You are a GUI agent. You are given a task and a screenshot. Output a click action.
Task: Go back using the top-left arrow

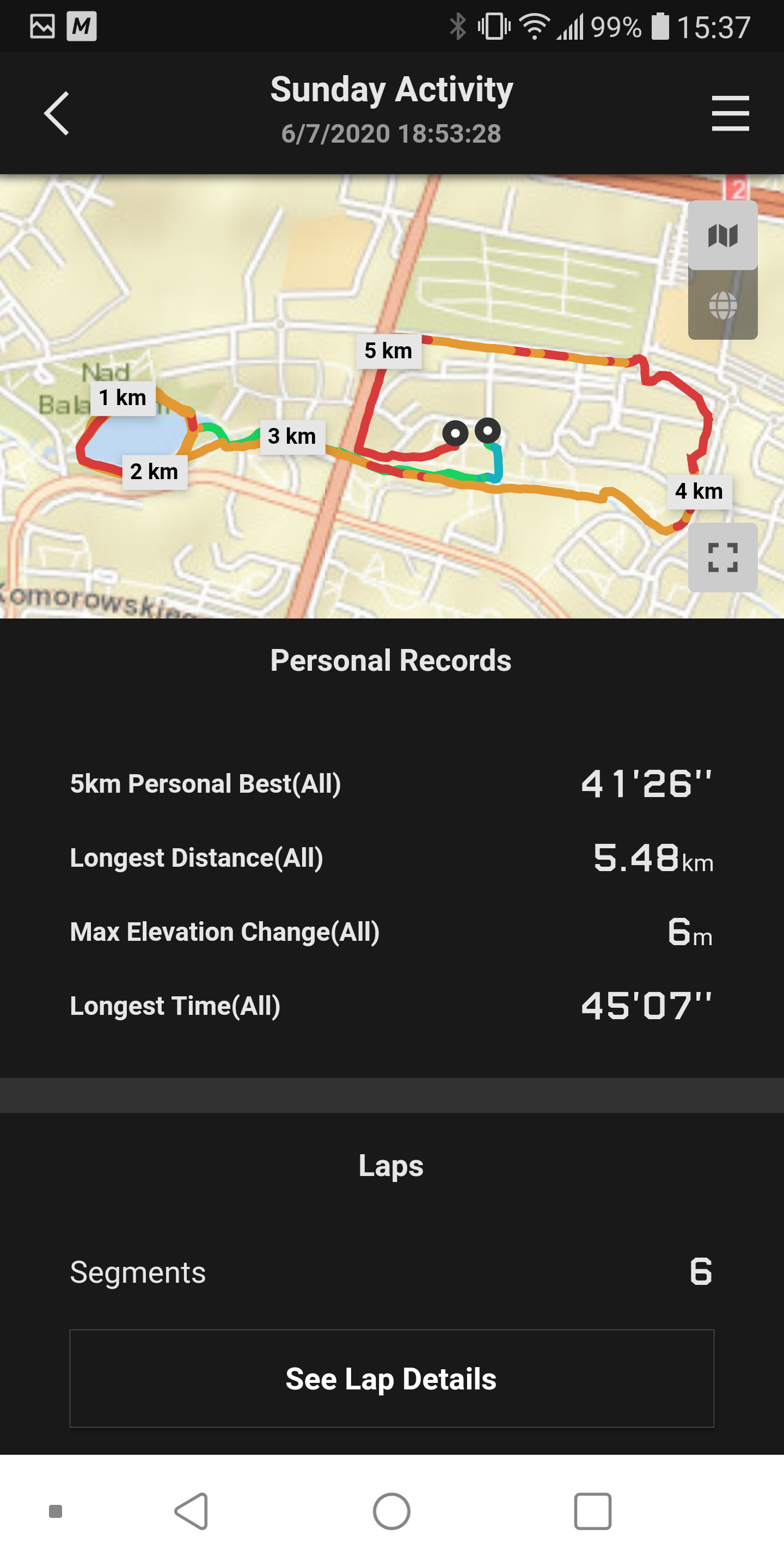57,113
